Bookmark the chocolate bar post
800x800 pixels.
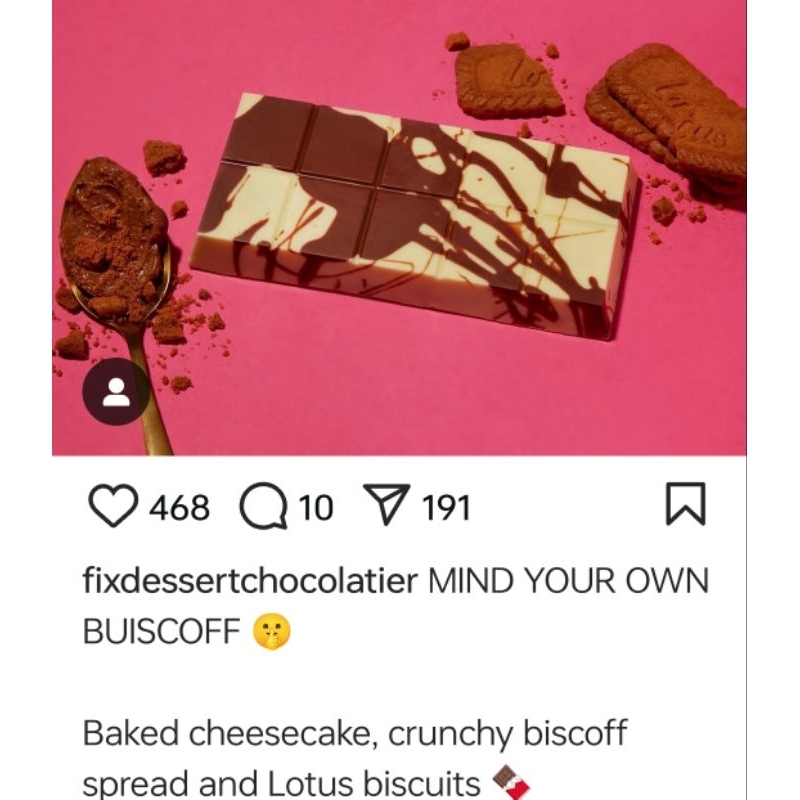click(x=686, y=505)
